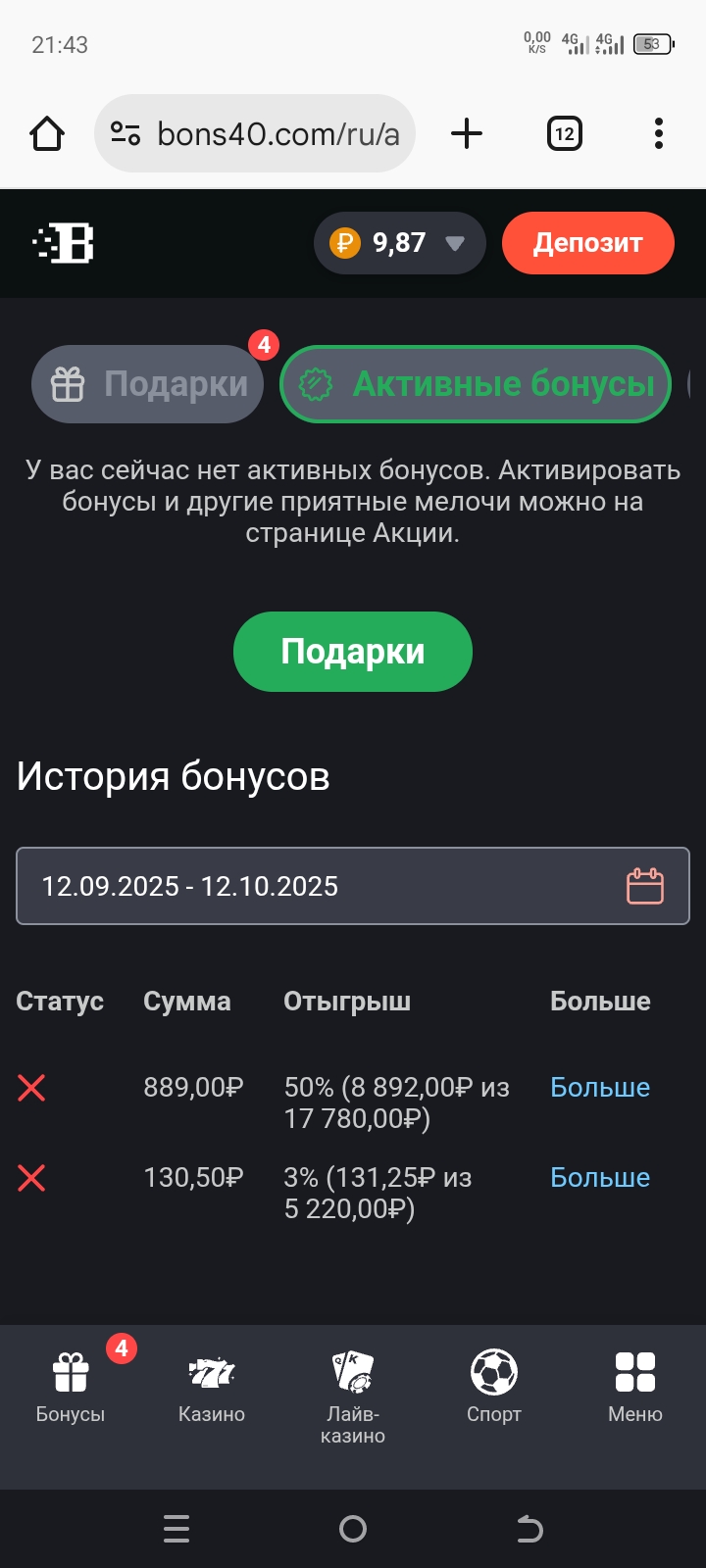Image resolution: width=706 pixels, height=1568 pixels.
Task: Switch to the Спорт section
Action: point(494,1387)
